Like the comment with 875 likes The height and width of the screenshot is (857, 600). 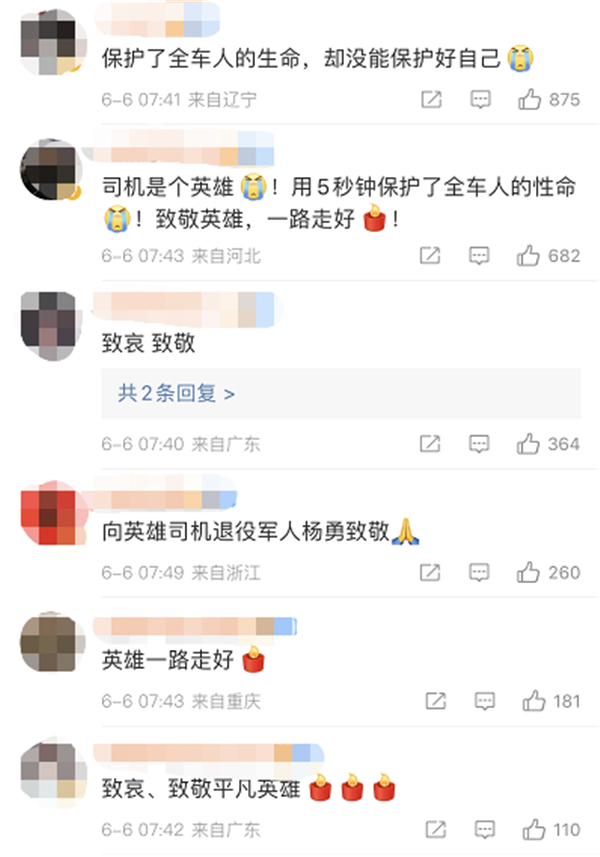(529, 99)
